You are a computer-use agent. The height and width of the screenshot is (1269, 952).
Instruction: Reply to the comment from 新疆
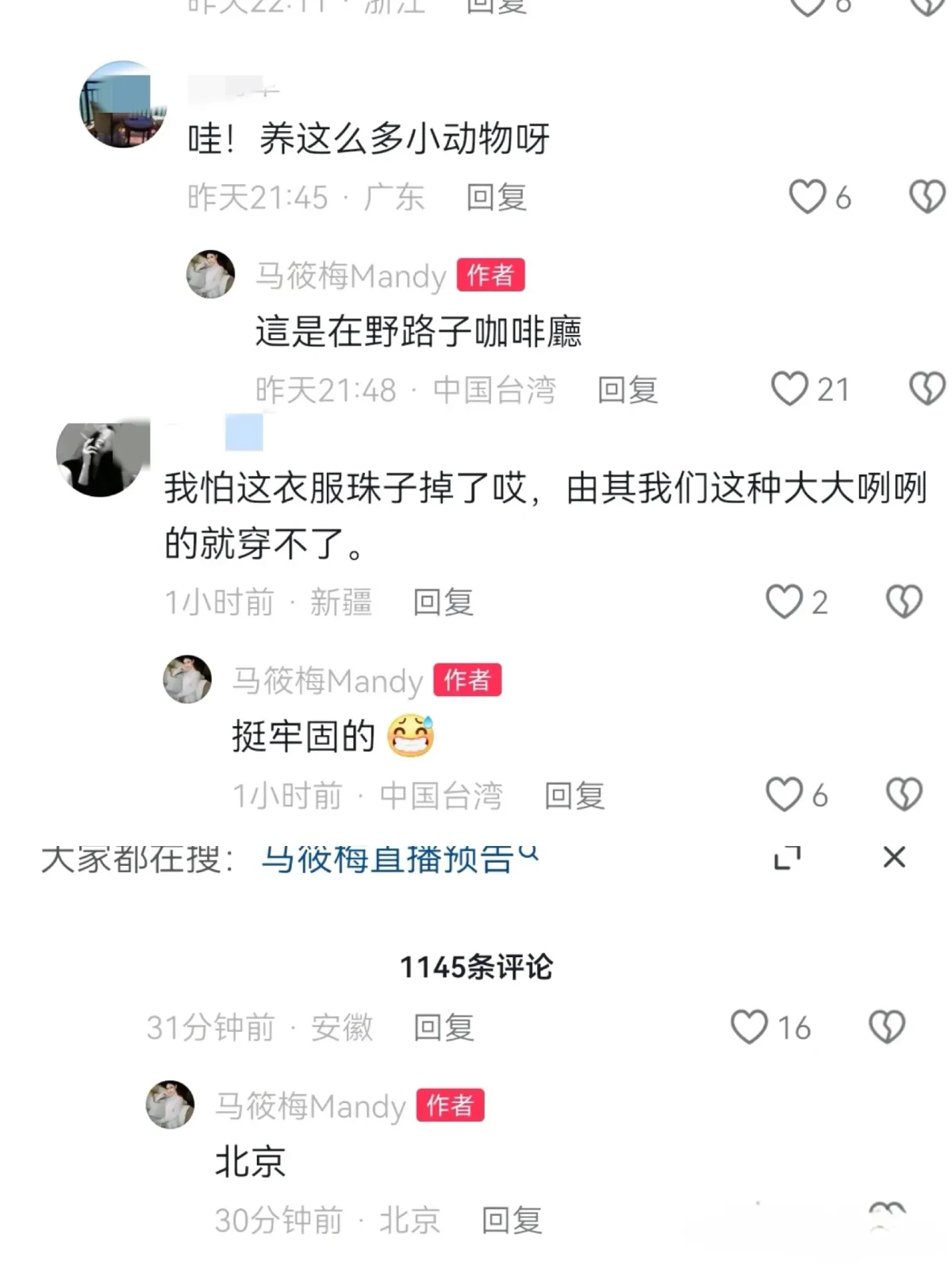(x=443, y=602)
